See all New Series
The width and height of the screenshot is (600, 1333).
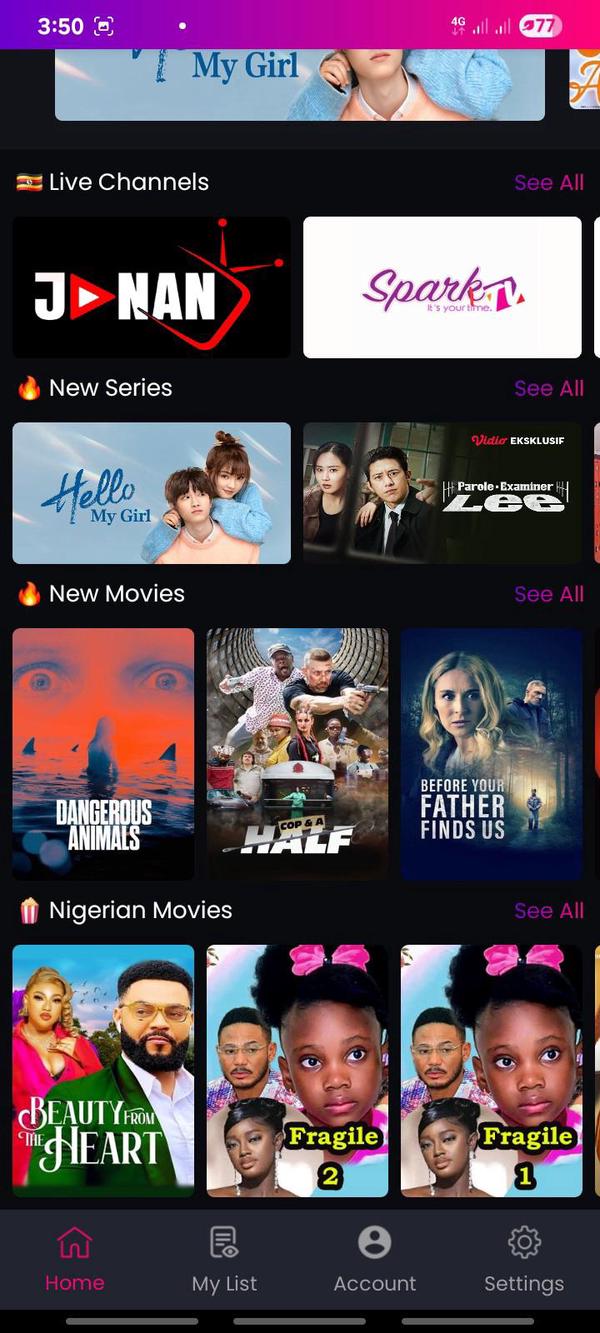(548, 388)
